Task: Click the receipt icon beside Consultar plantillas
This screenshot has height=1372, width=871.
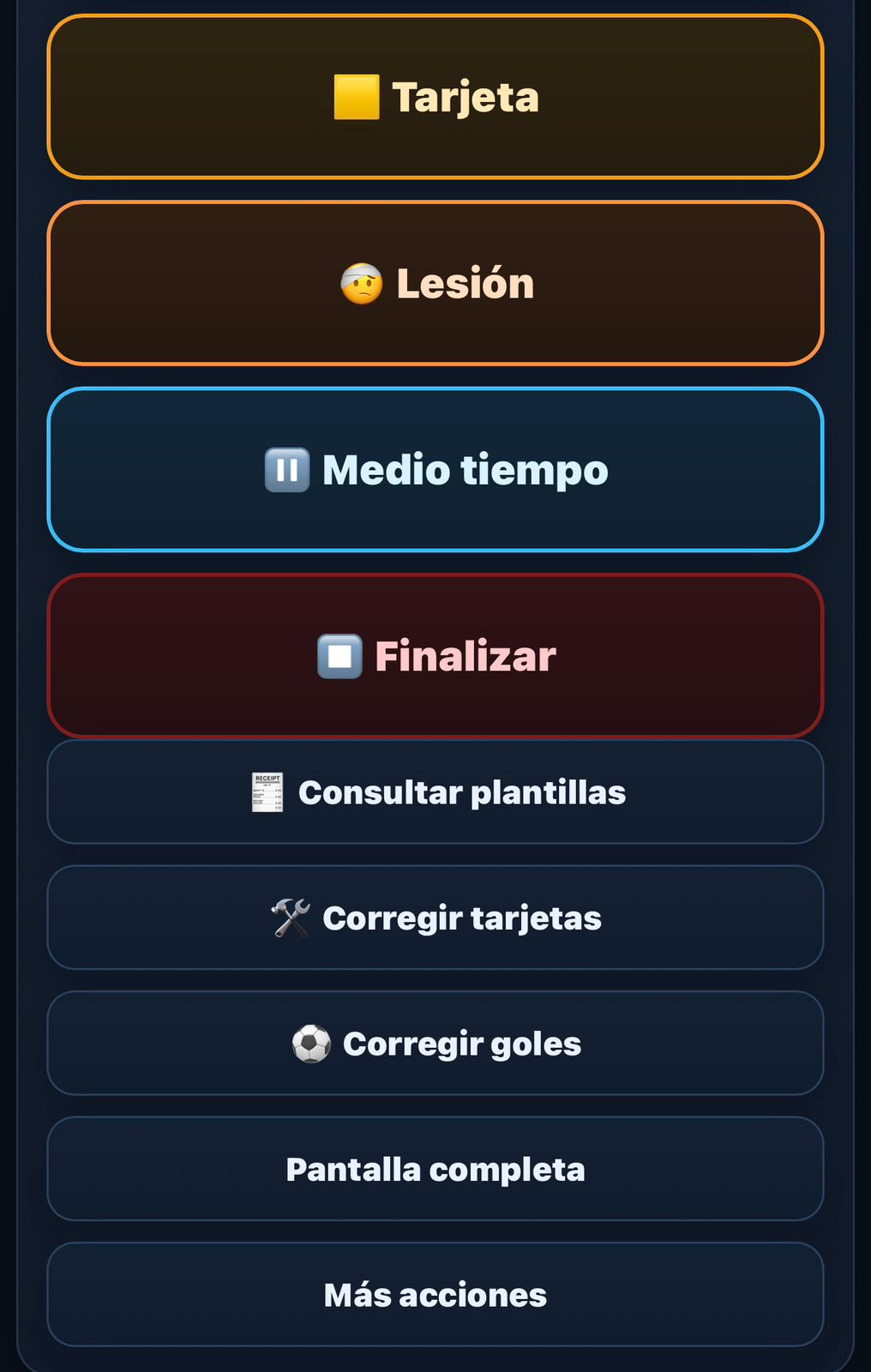Action: 267,791
